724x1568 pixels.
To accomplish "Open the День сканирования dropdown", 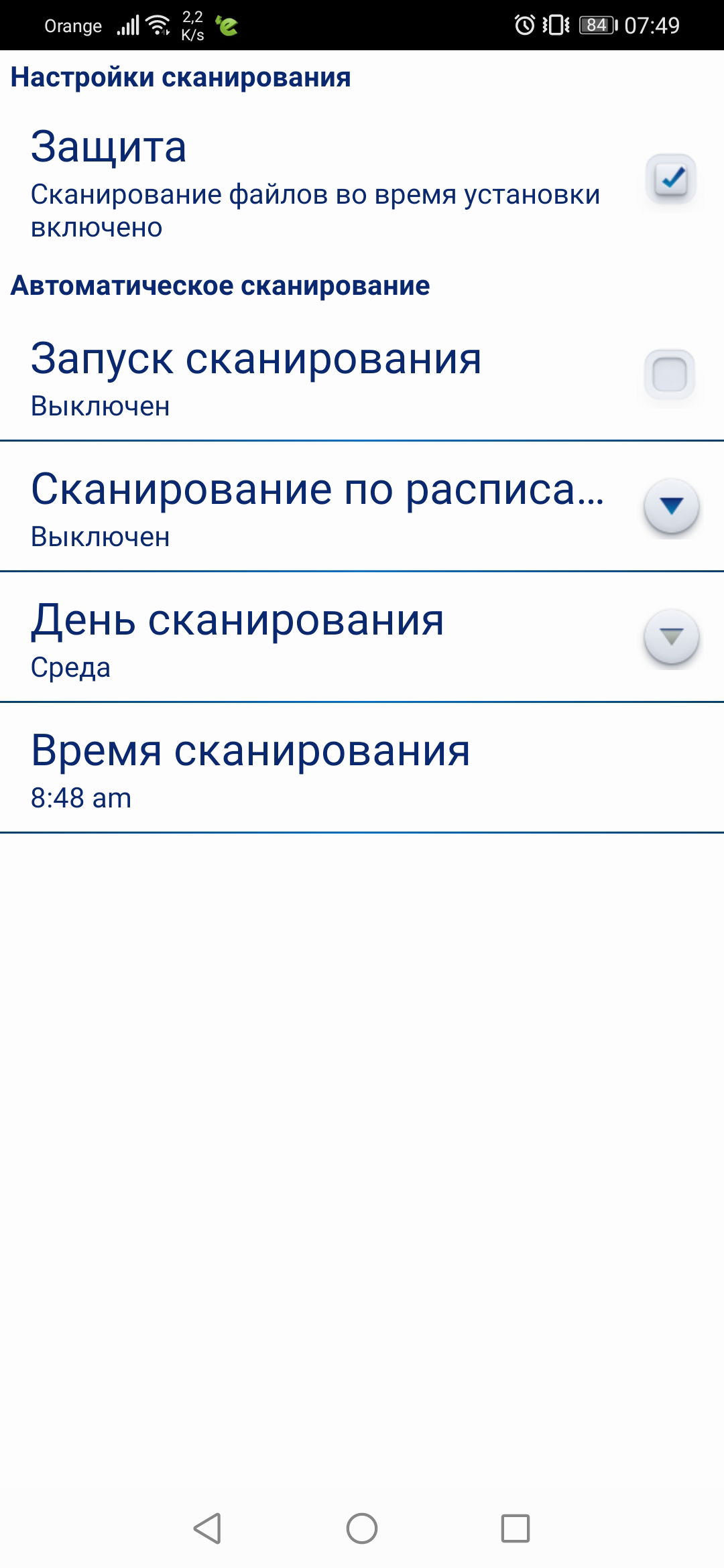I will click(671, 637).
